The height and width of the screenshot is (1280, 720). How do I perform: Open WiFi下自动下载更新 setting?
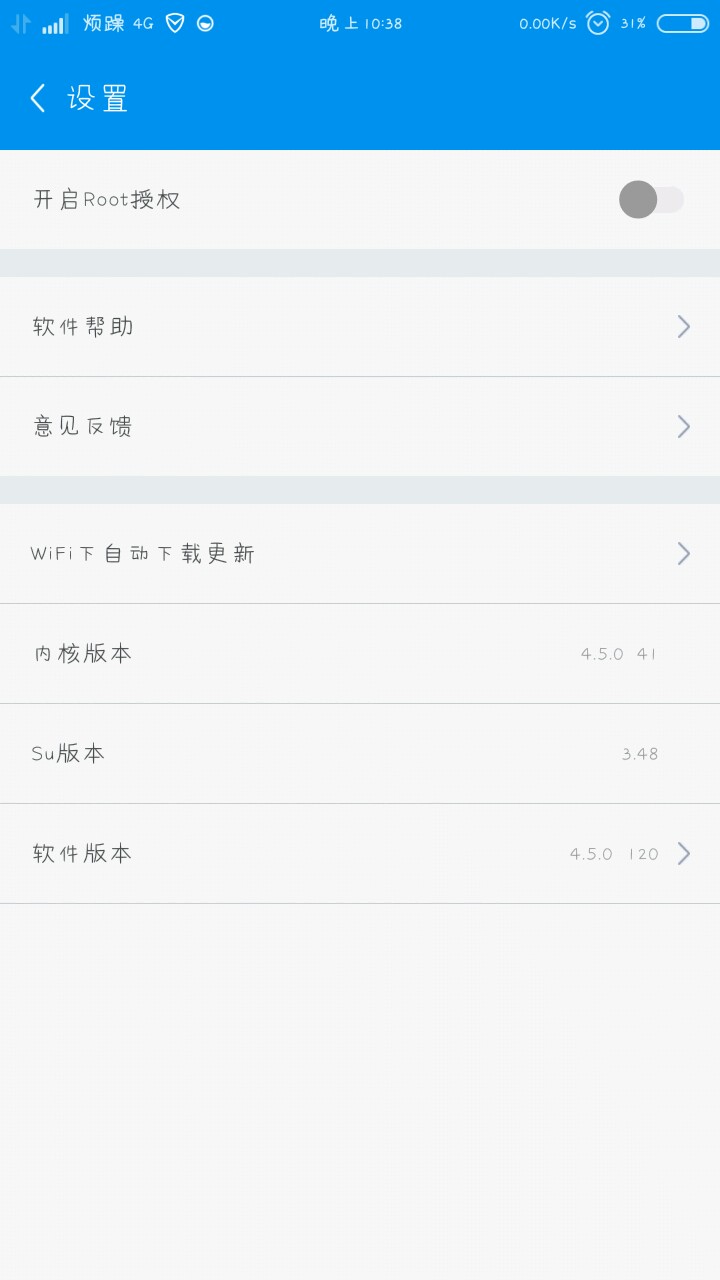pos(360,554)
